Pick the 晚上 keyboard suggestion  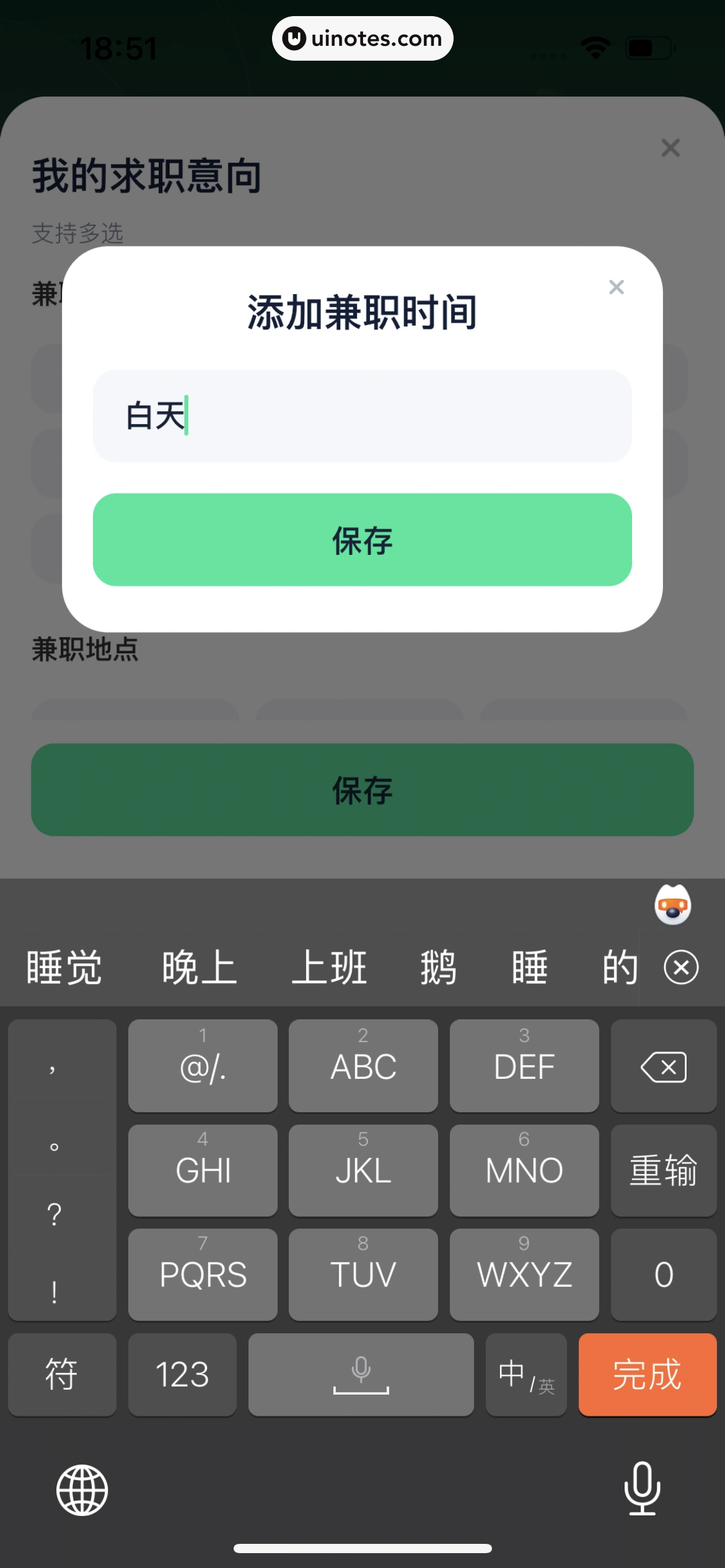pos(199,967)
